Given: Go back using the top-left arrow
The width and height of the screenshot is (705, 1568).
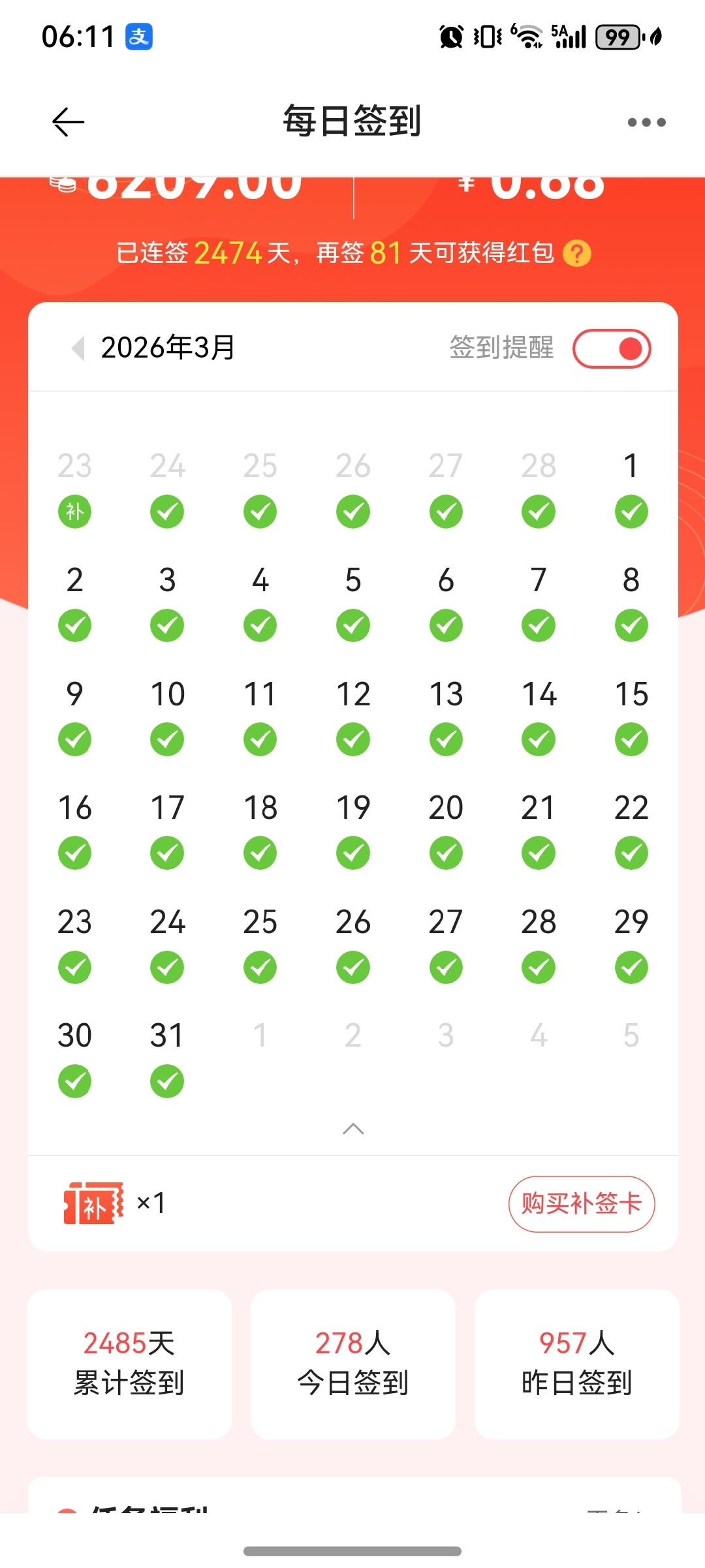Looking at the screenshot, I should (x=68, y=122).
